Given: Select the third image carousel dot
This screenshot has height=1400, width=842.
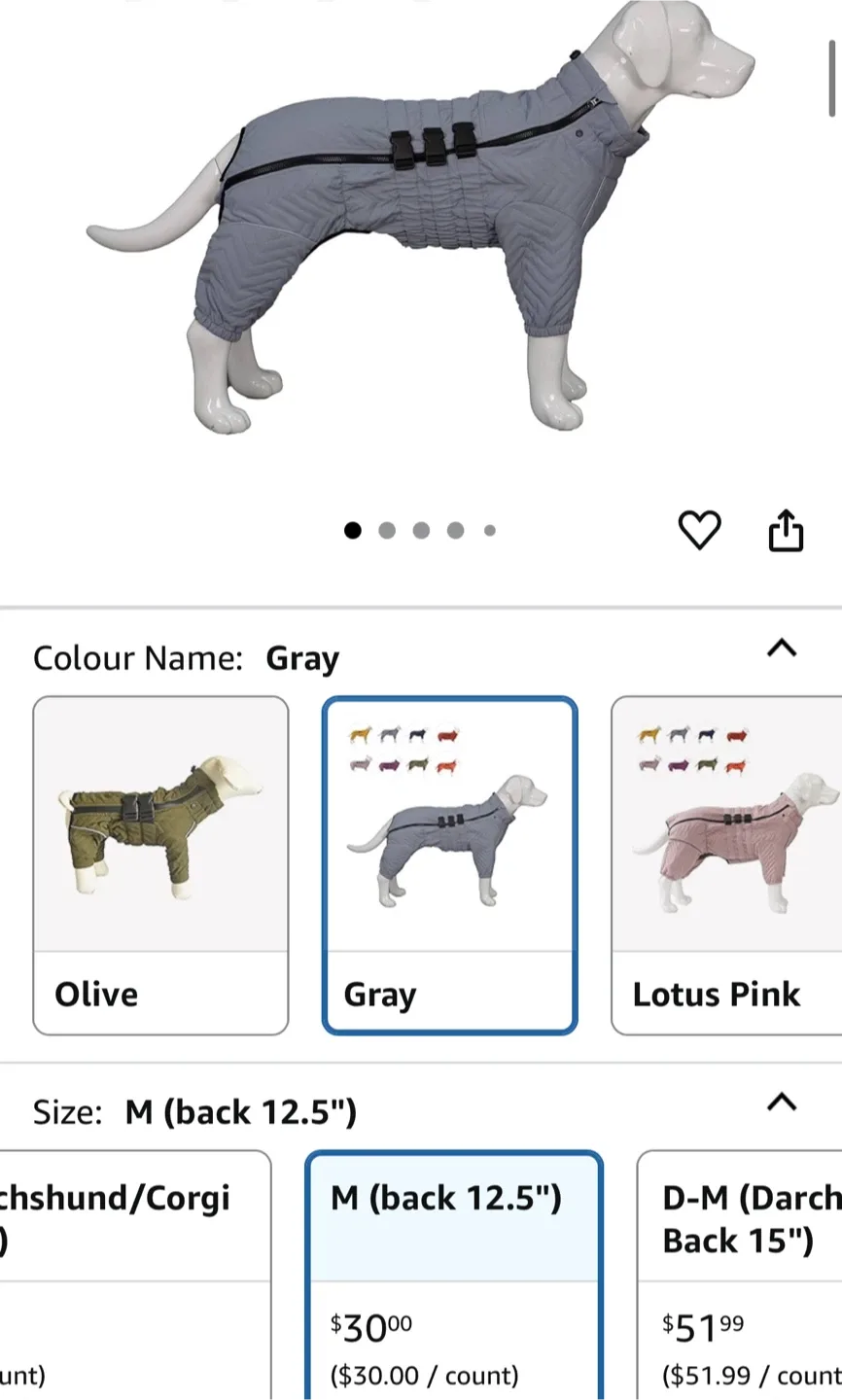Looking at the screenshot, I should 421,531.
